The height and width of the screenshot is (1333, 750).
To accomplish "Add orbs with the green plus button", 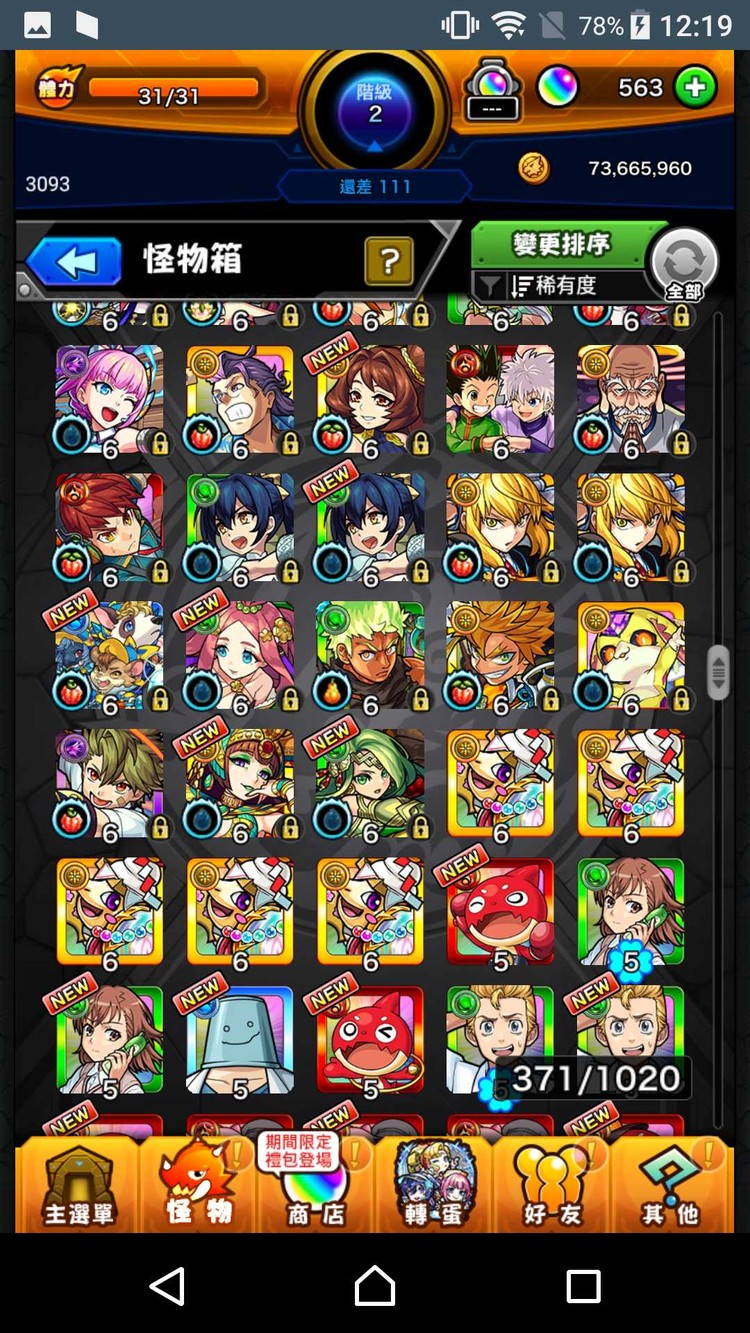I will (695, 88).
